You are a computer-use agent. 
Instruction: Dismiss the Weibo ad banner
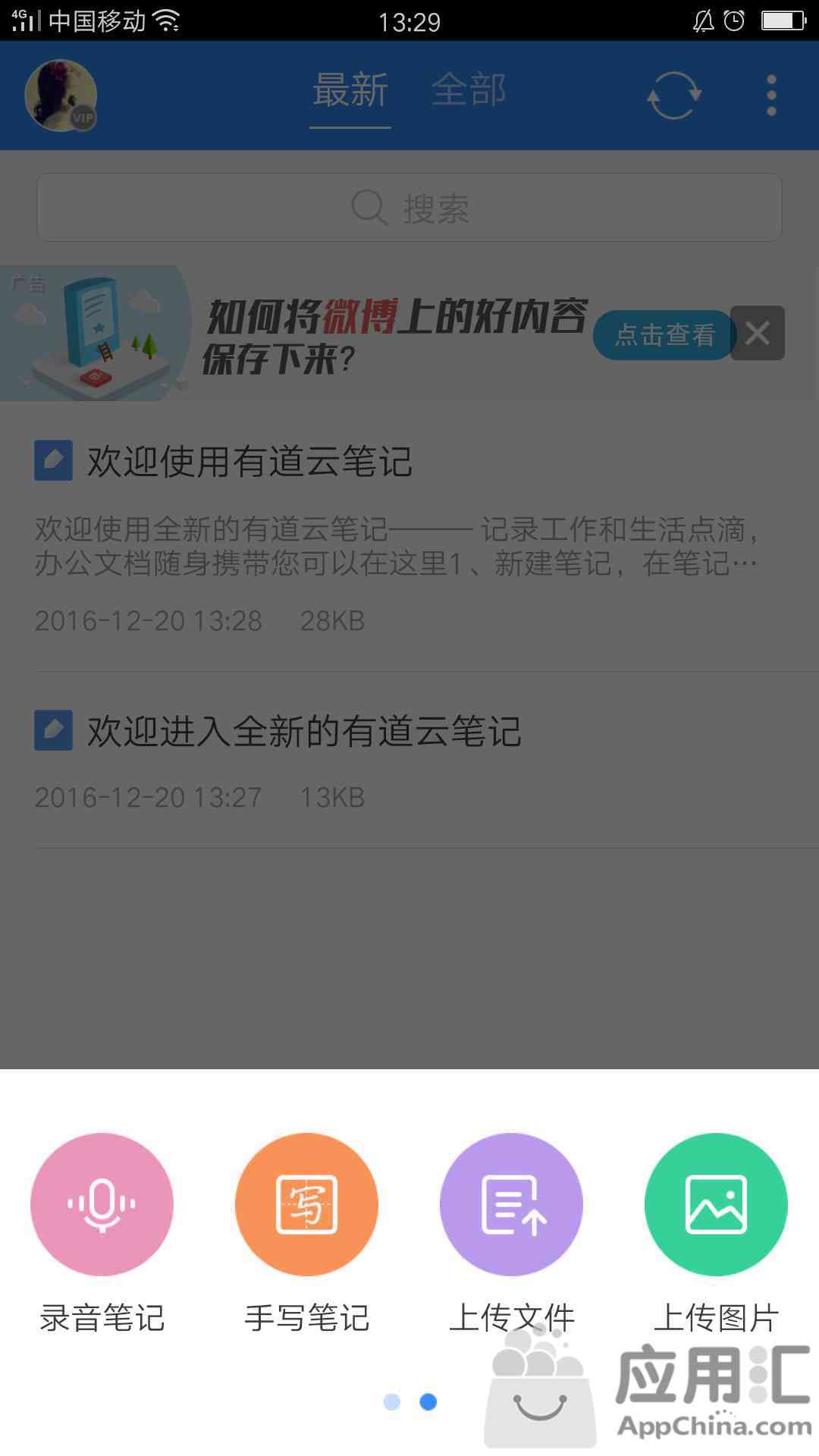[758, 333]
